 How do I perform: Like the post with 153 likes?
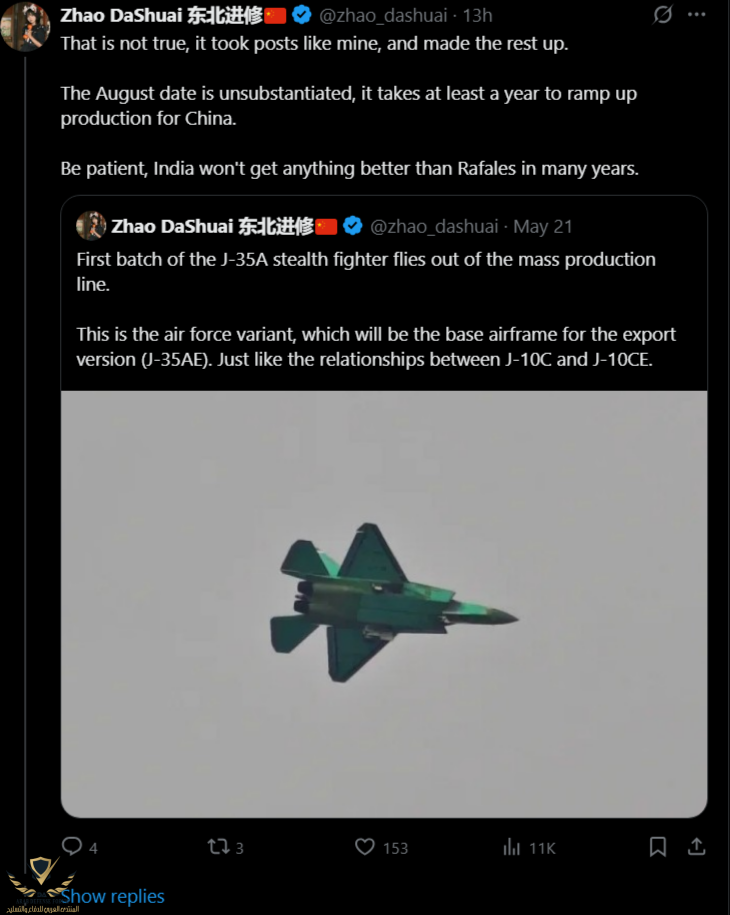[365, 847]
